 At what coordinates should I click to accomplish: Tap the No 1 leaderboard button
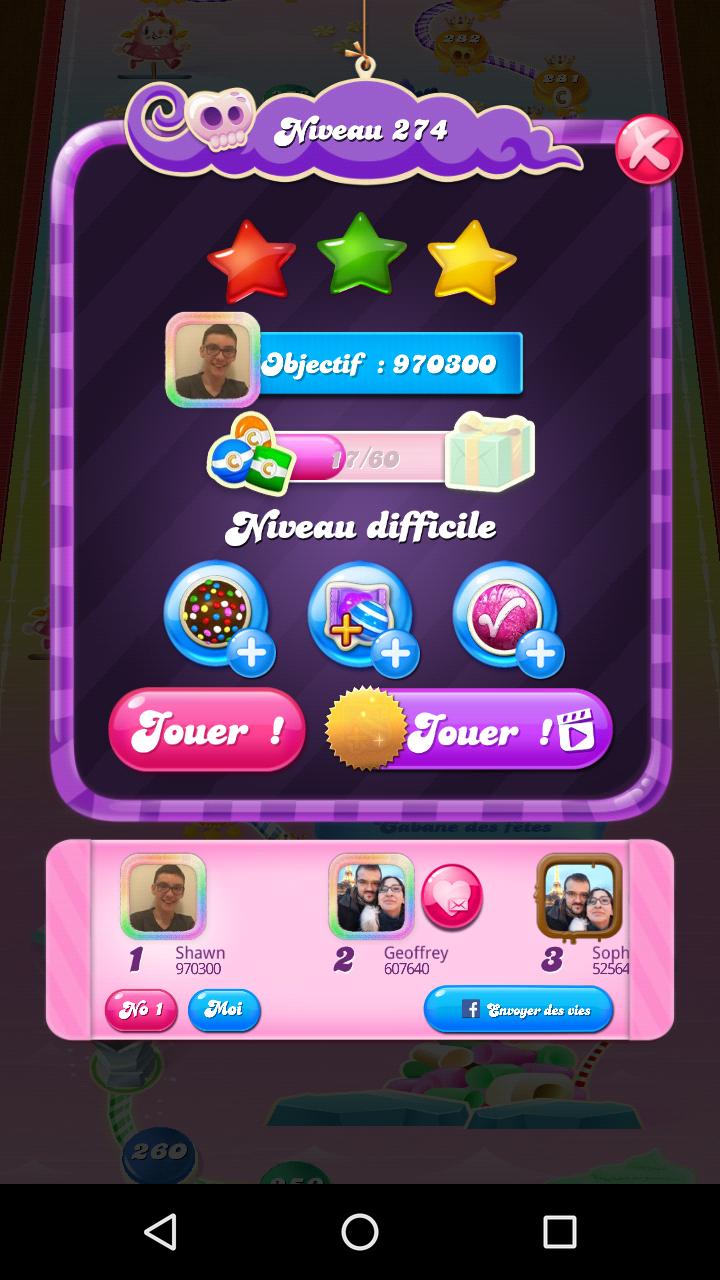click(x=141, y=1010)
